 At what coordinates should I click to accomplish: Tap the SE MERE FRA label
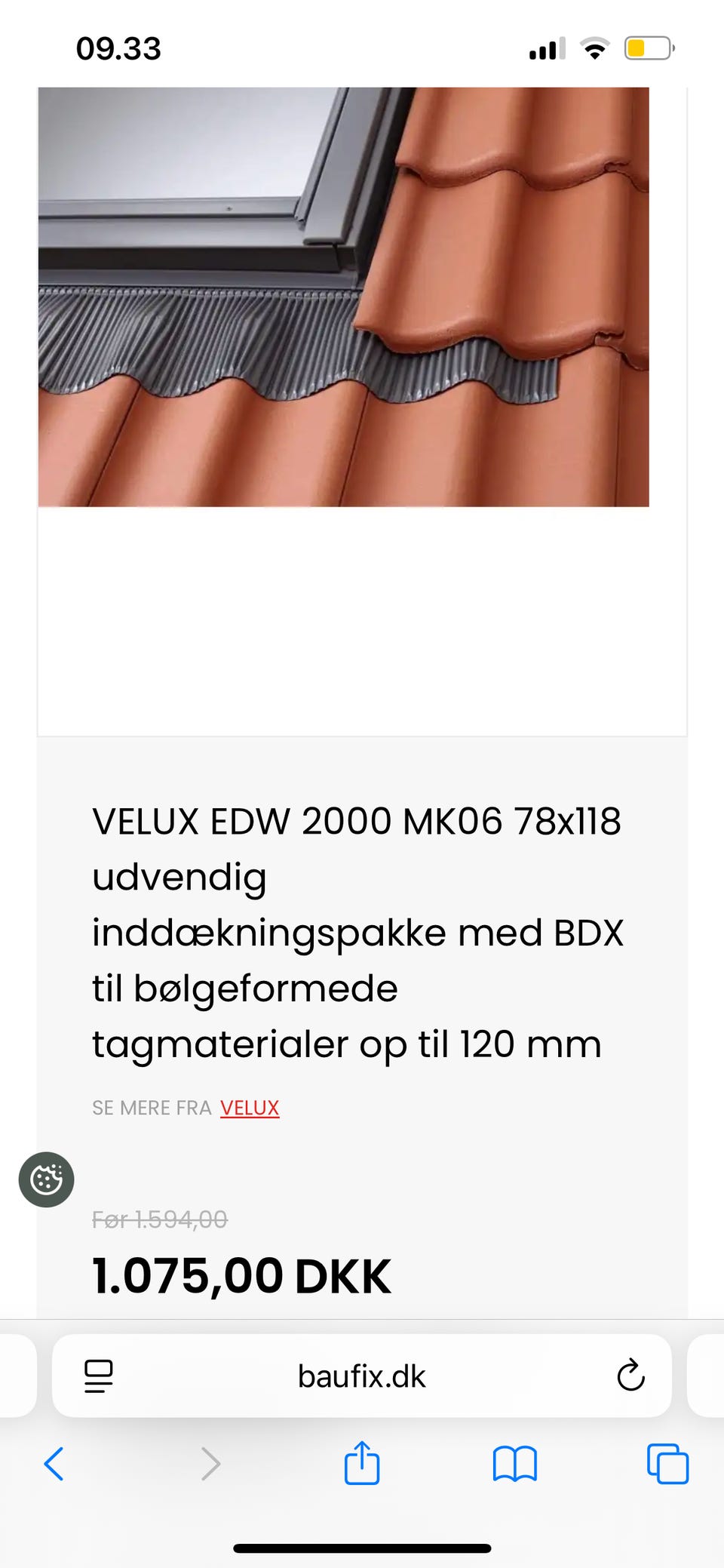click(x=151, y=1108)
